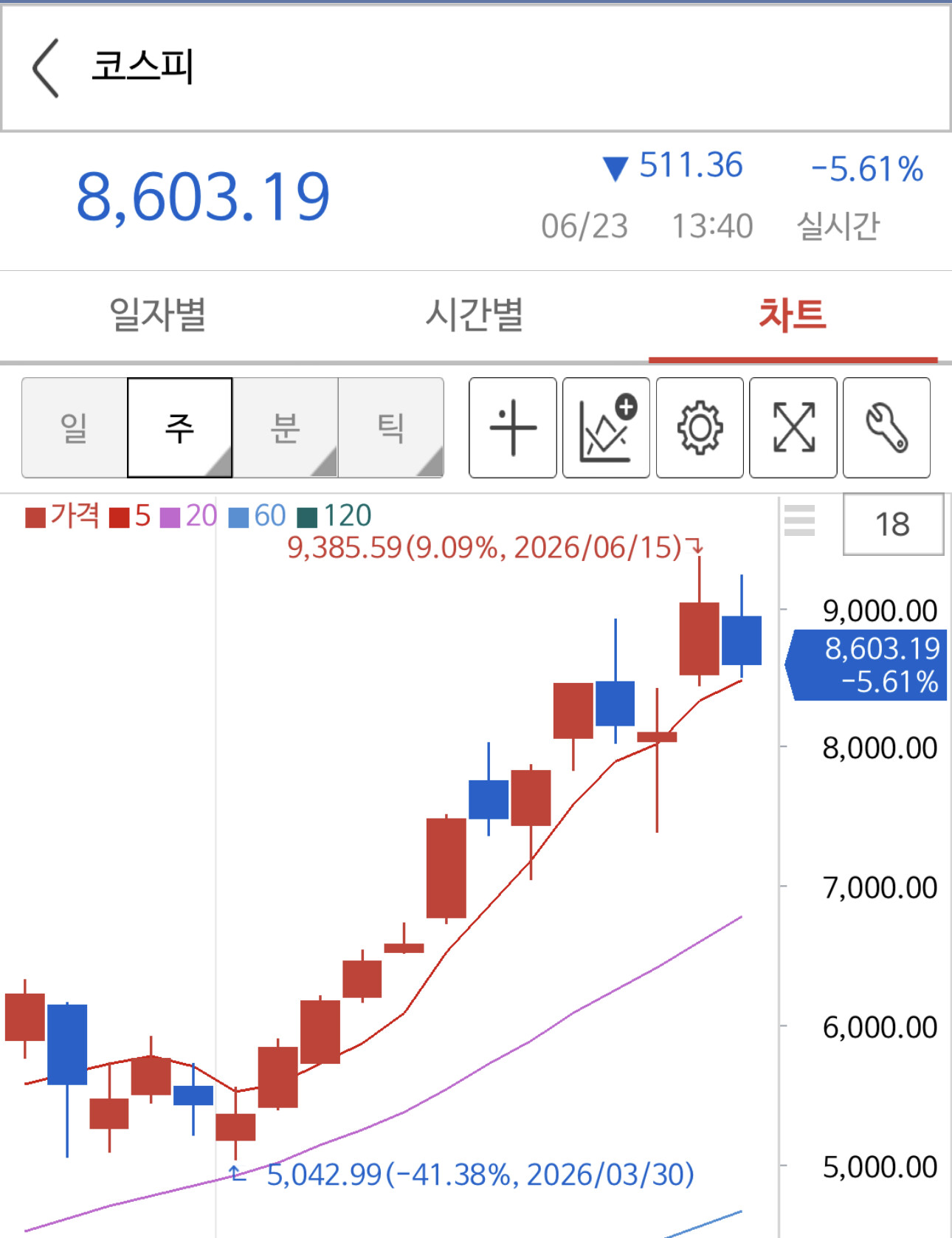
Task: Open the add chart indicator tool
Action: pyautogui.click(x=606, y=427)
